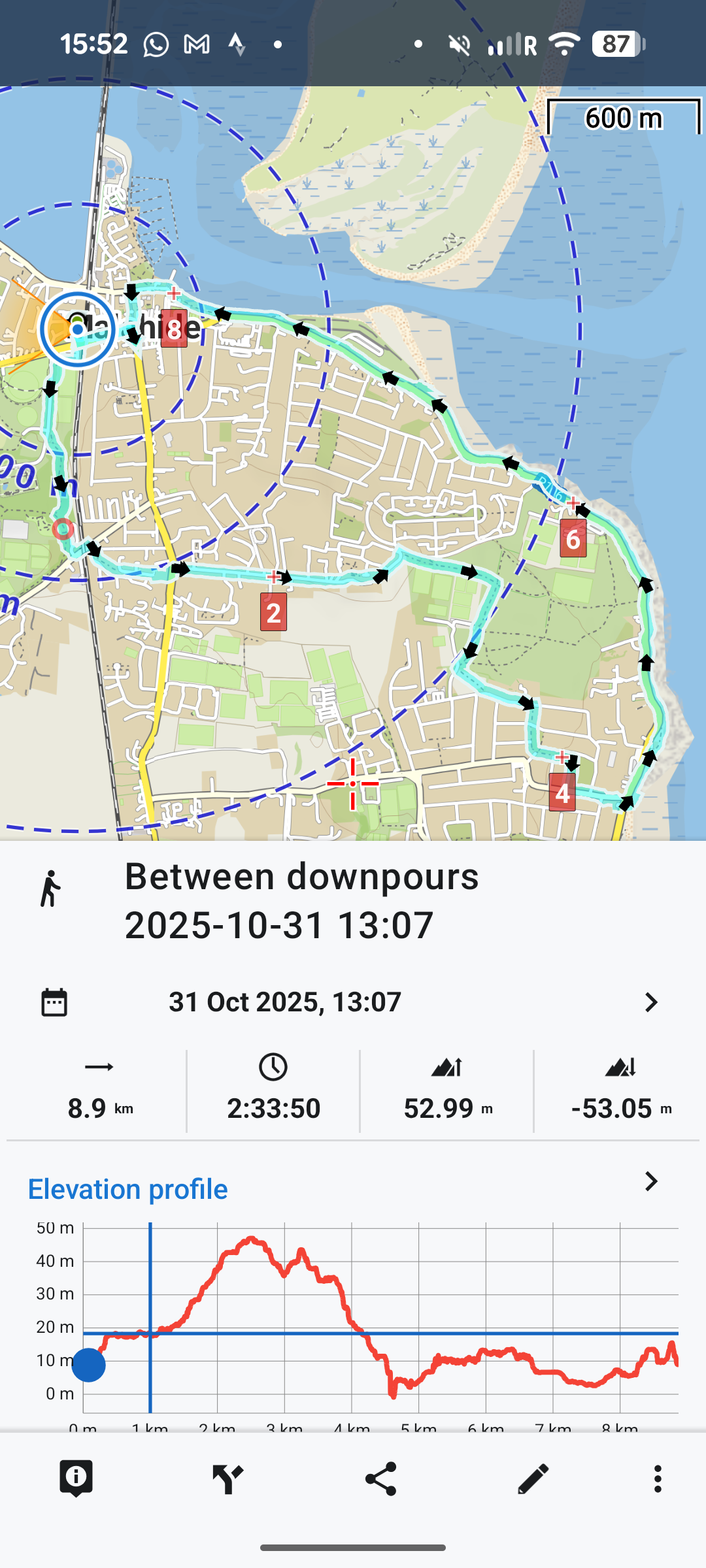Open the 31 Oct 2025, 13:07 date row
The width and height of the screenshot is (706, 1568).
pyautogui.click(x=353, y=1002)
